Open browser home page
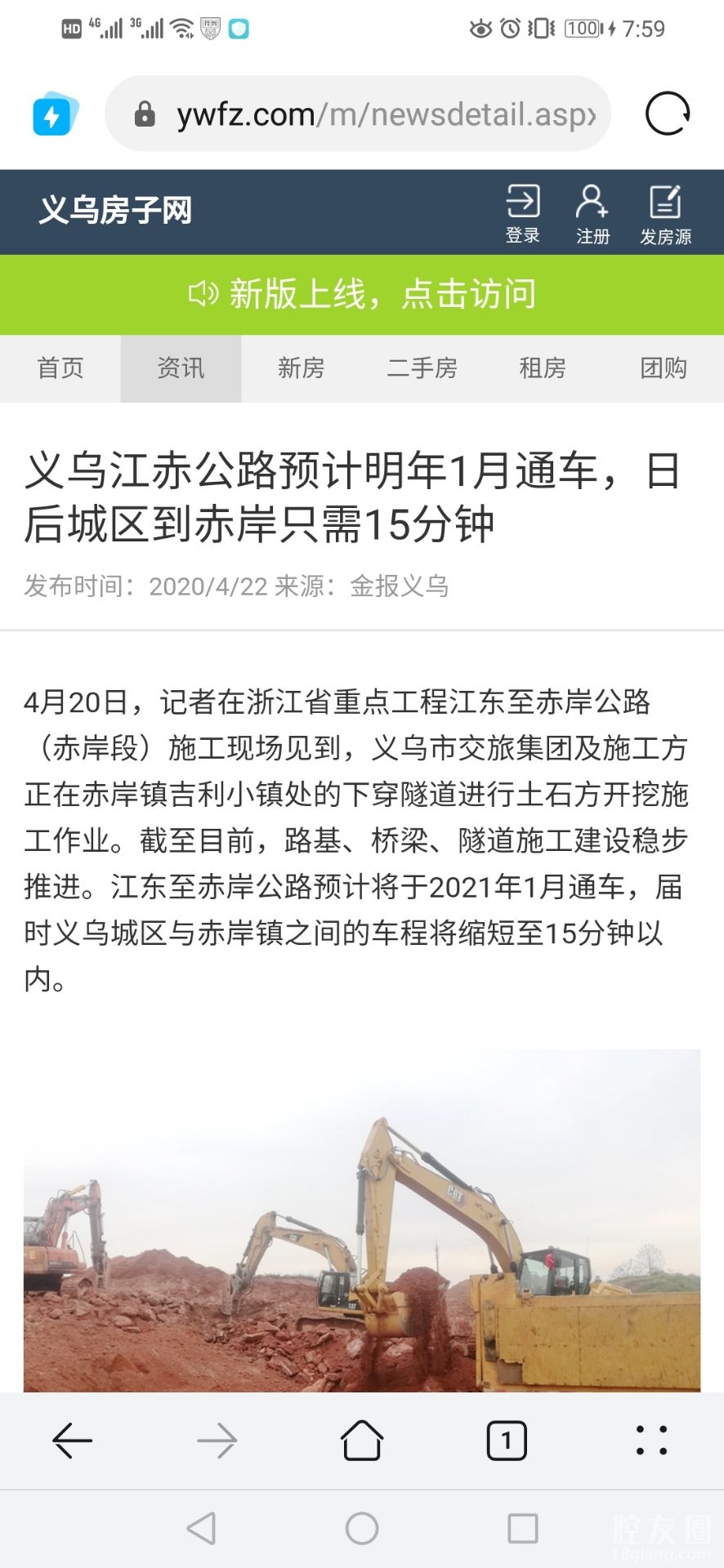 tap(361, 1440)
